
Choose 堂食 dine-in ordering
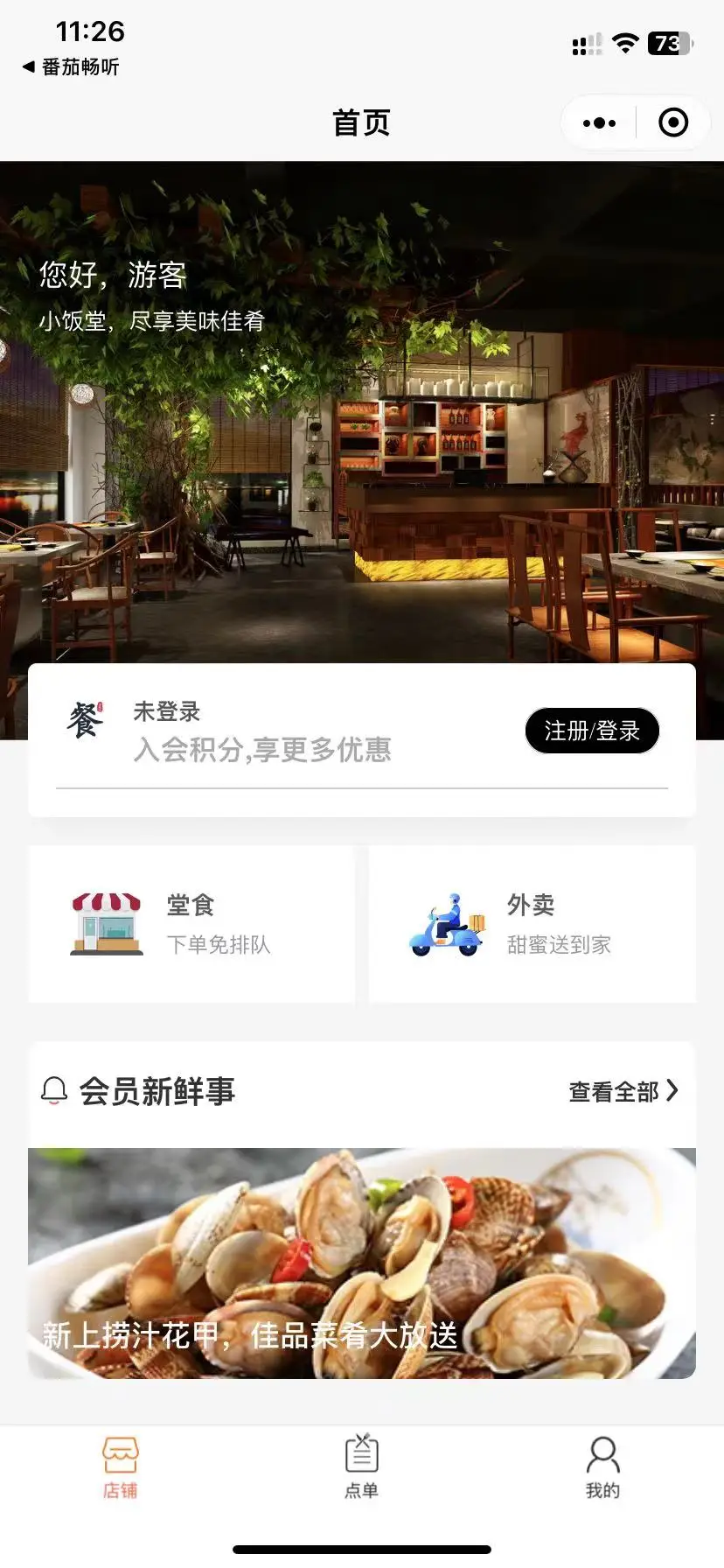coord(191,924)
